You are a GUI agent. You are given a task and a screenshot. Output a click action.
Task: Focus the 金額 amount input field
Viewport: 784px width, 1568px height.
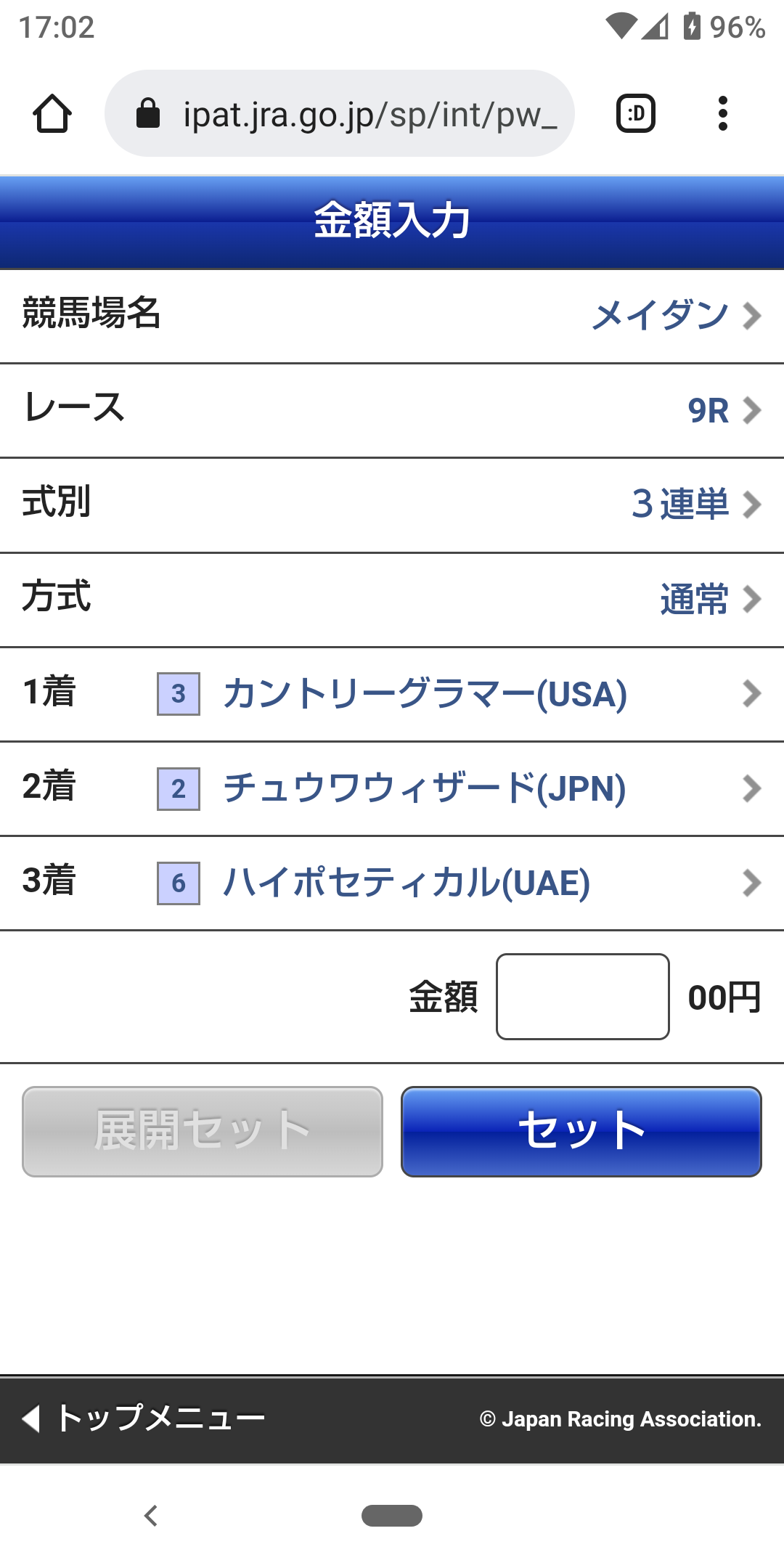coord(582,997)
